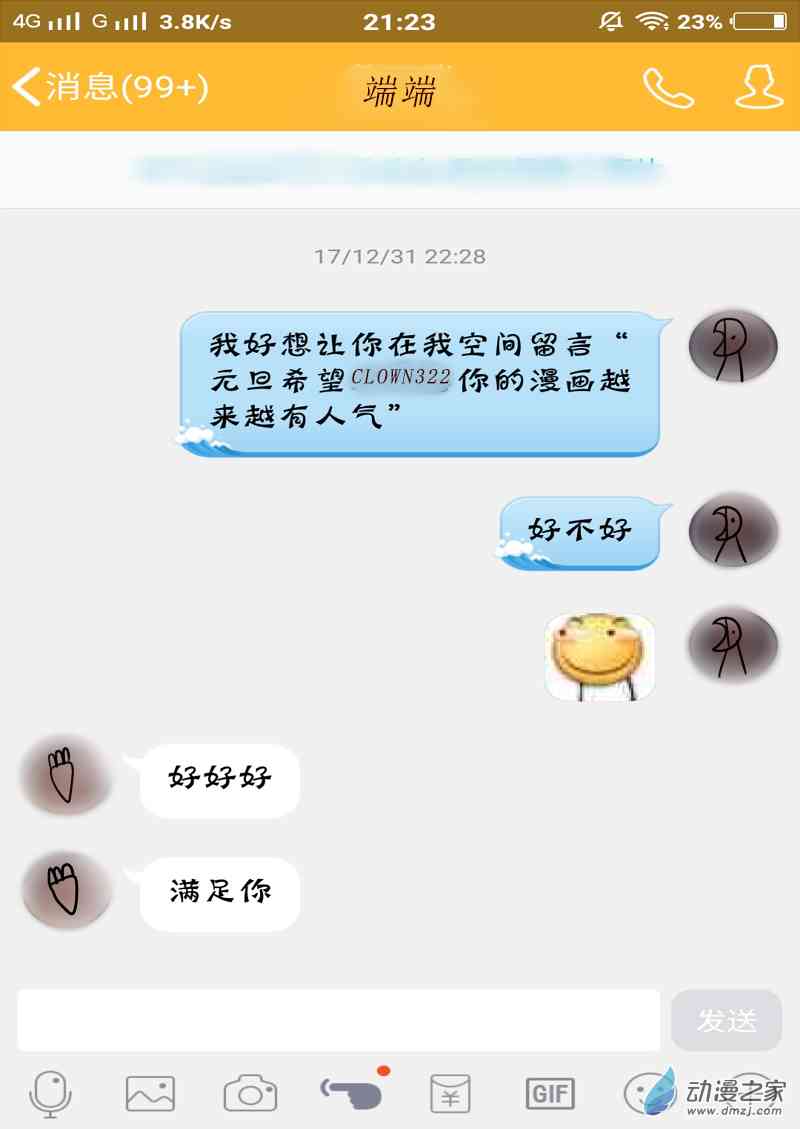The image size is (800, 1129).
Task: Tap the 发送 send button
Action: [726, 1020]
